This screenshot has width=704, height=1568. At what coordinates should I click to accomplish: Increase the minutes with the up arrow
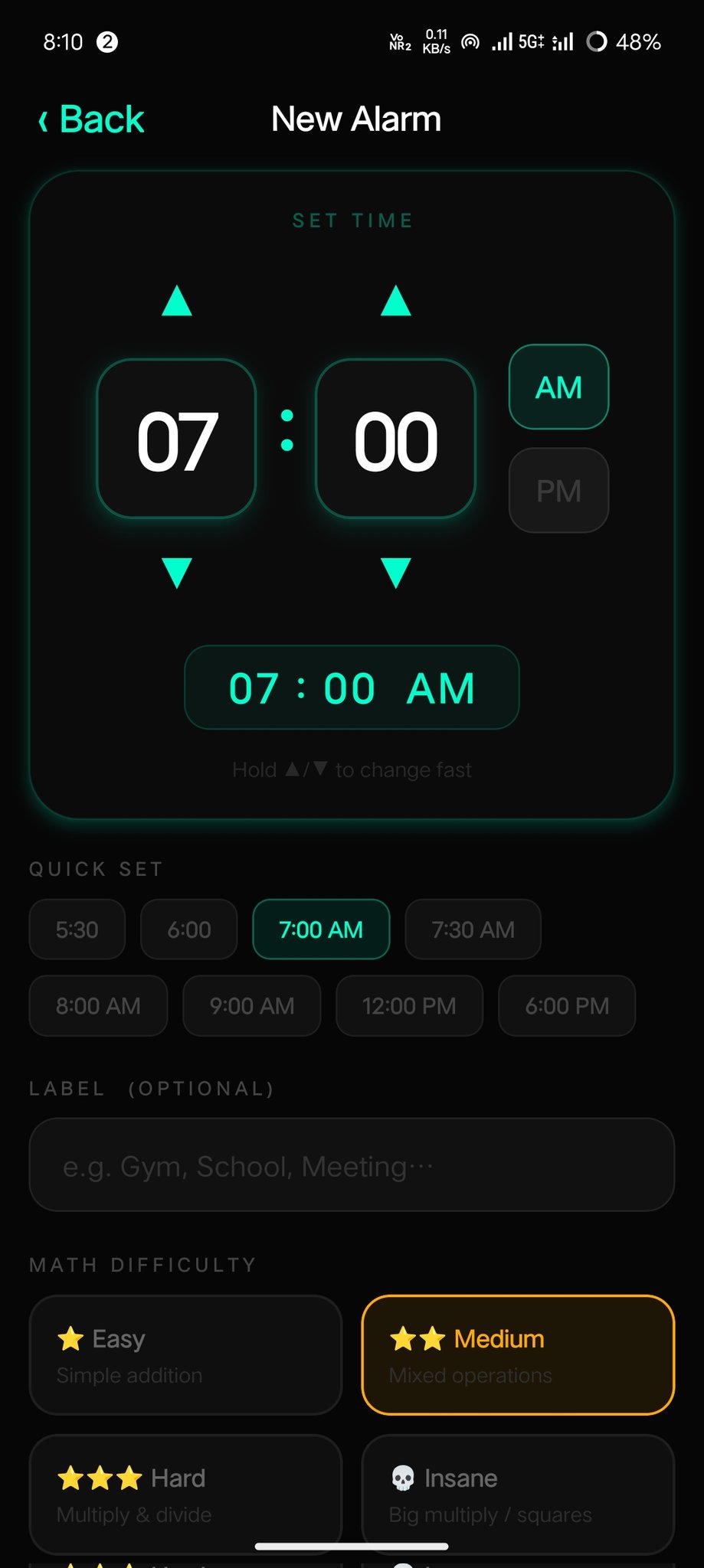coord(396,301)
